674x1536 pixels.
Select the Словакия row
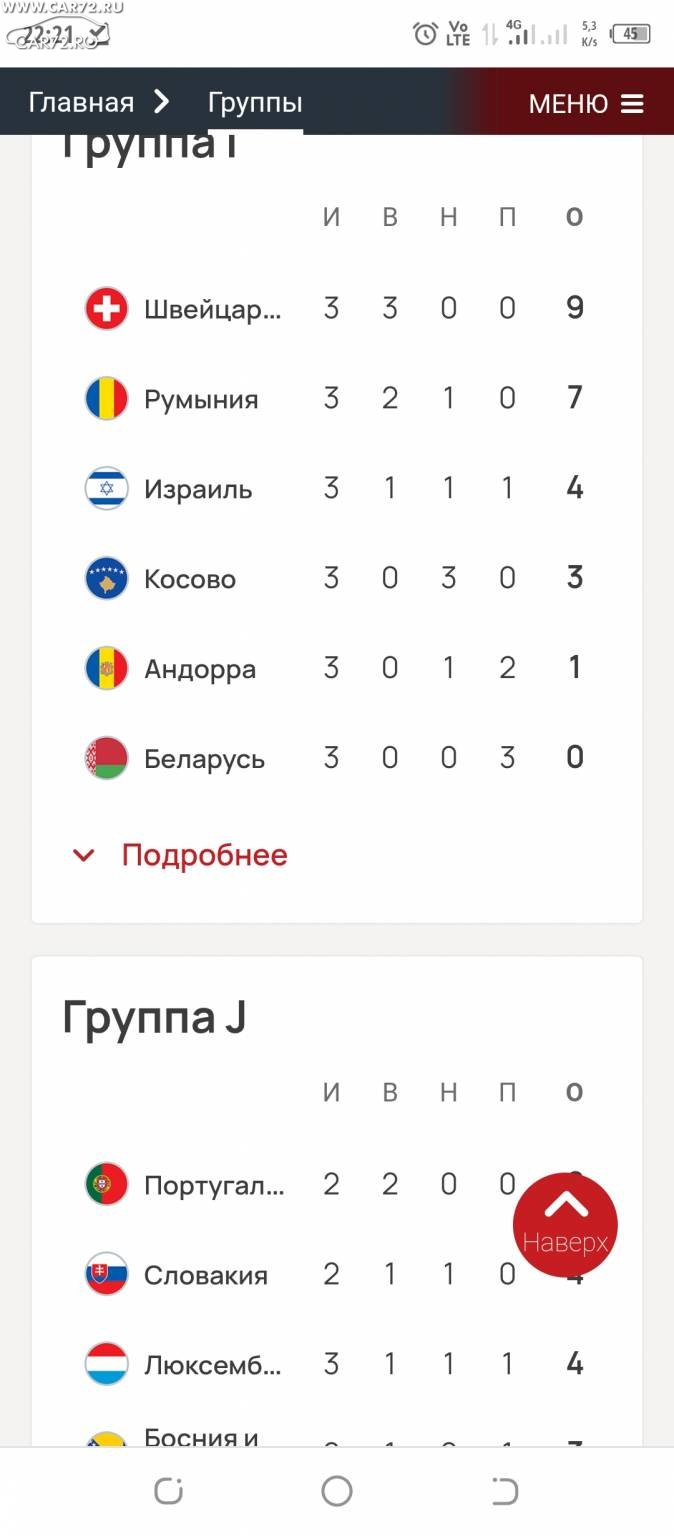tap(337, 1275)
